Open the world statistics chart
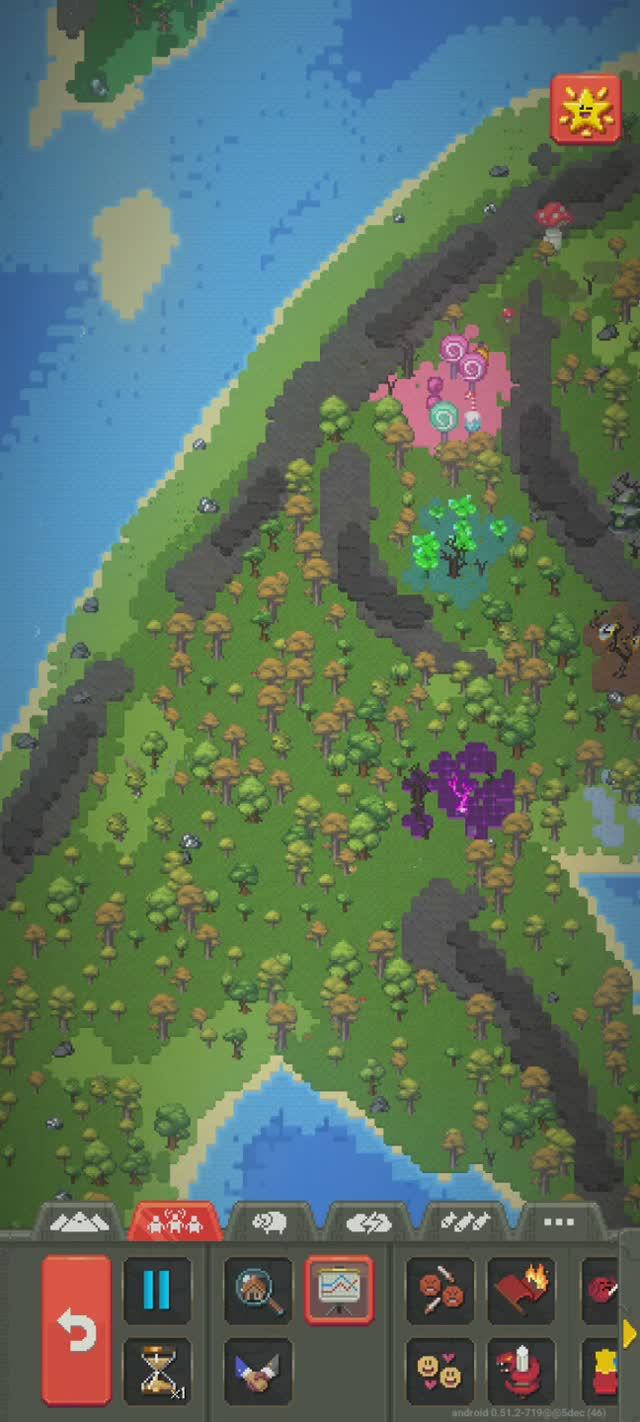 (x=339, y=1290)
